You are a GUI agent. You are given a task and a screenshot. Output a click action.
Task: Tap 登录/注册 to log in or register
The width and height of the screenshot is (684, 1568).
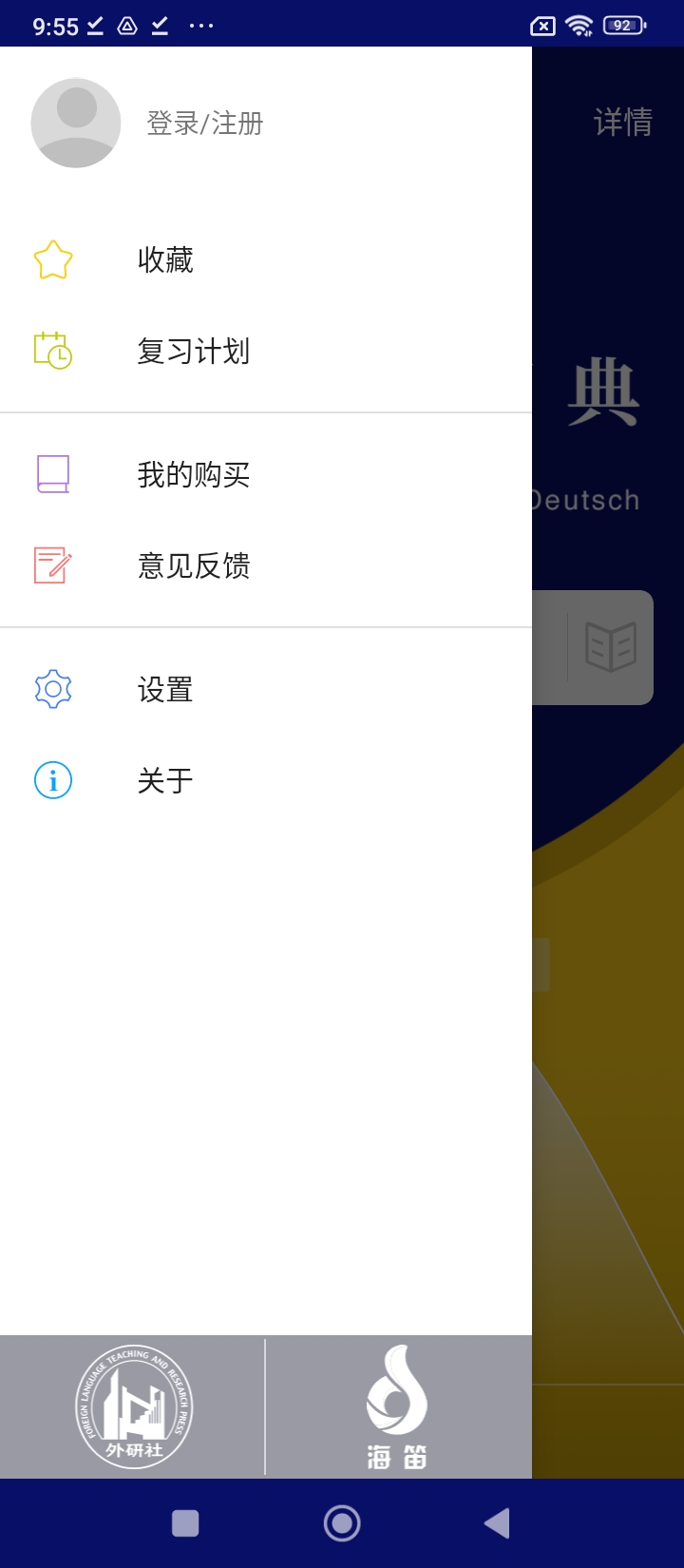point(204,124)
